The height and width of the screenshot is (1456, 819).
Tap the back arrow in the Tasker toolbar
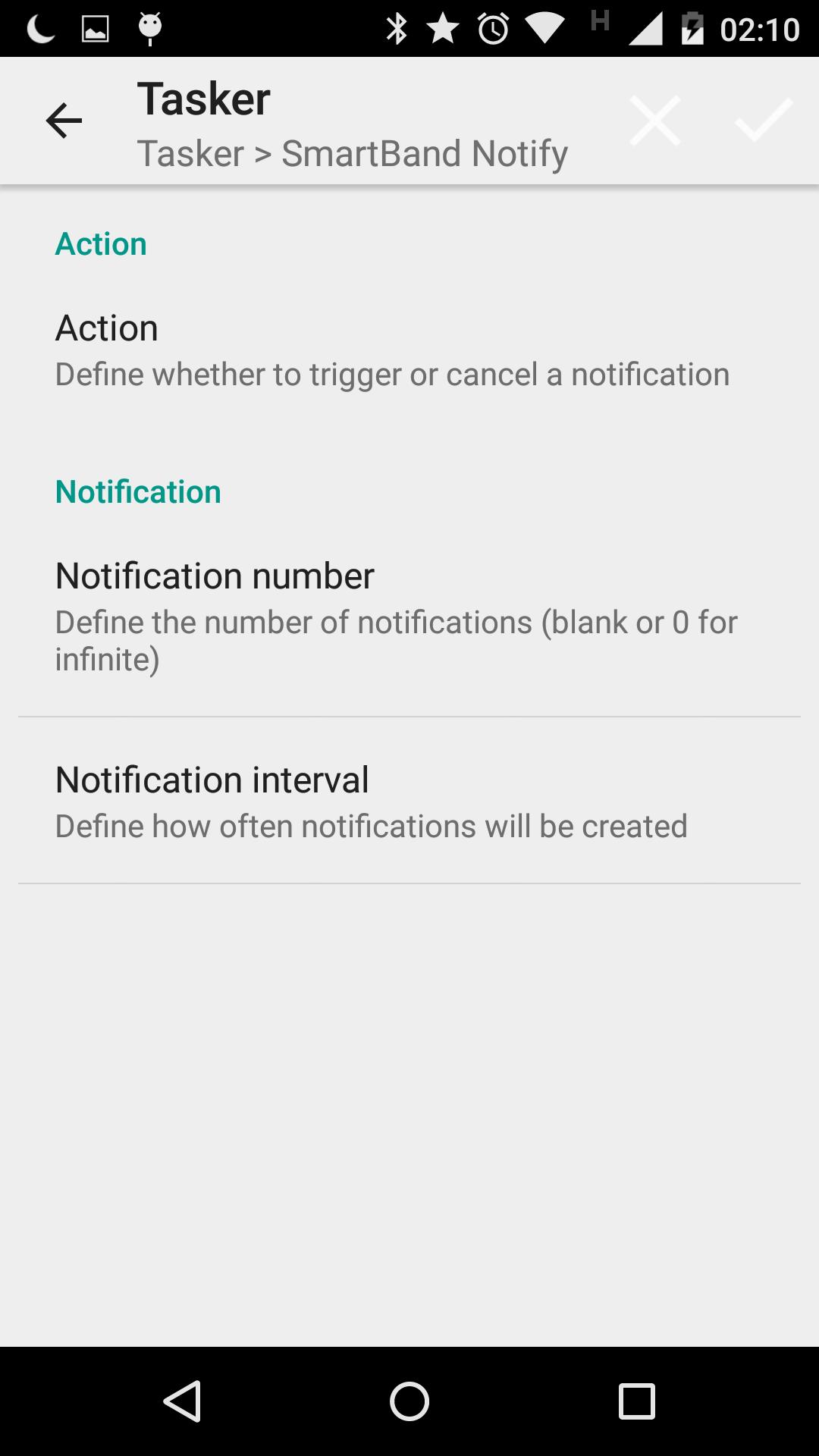click(64, 121)
